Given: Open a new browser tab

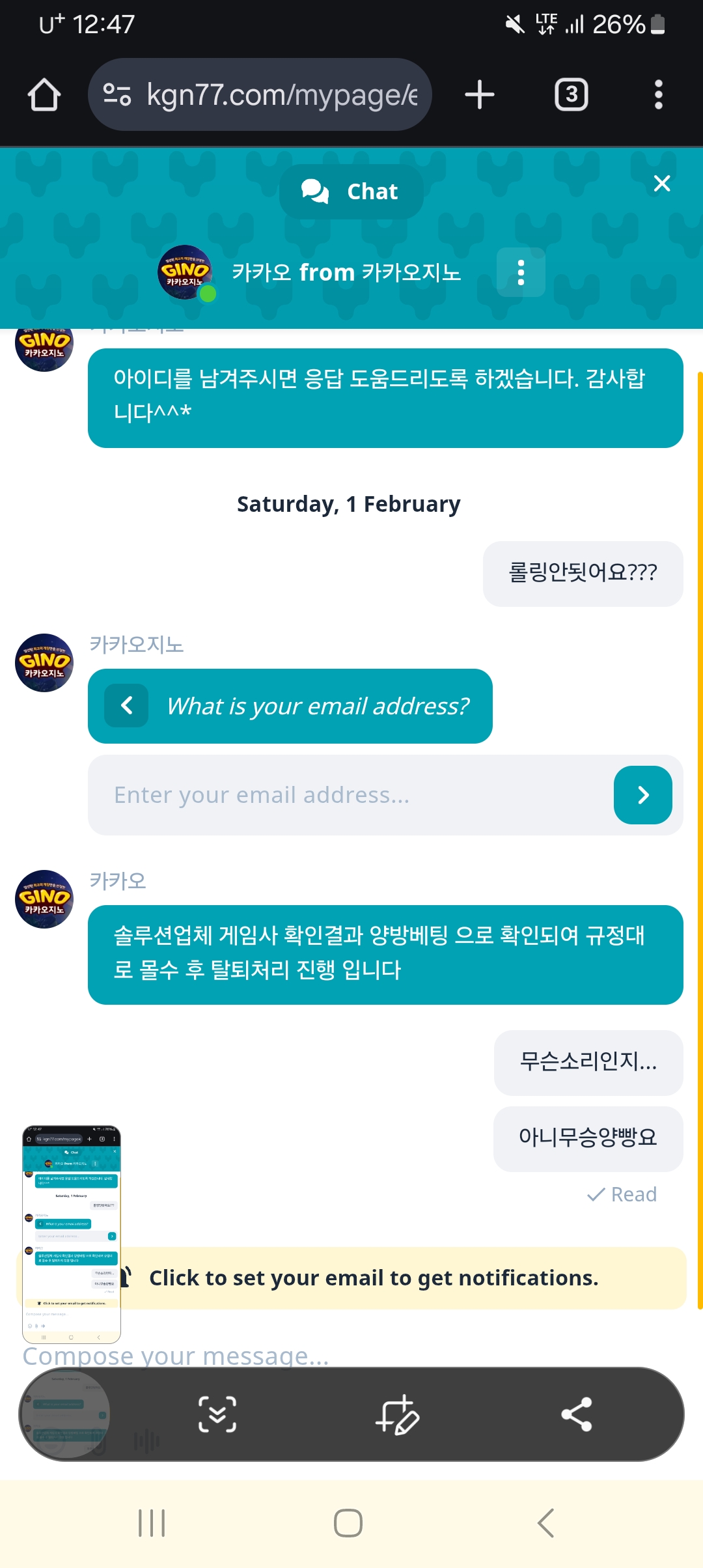Looking at the screenshot, I should click(480, 95).
